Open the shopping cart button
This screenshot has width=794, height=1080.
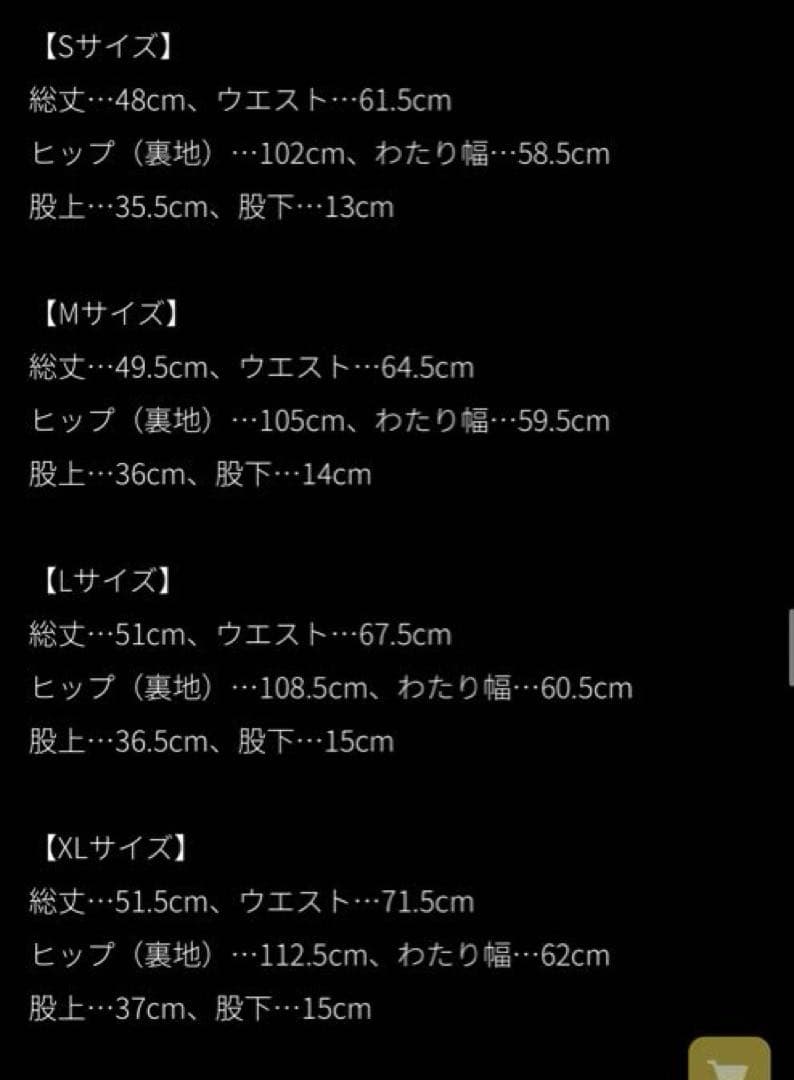pyautogui.click(x=730, y=1061)
